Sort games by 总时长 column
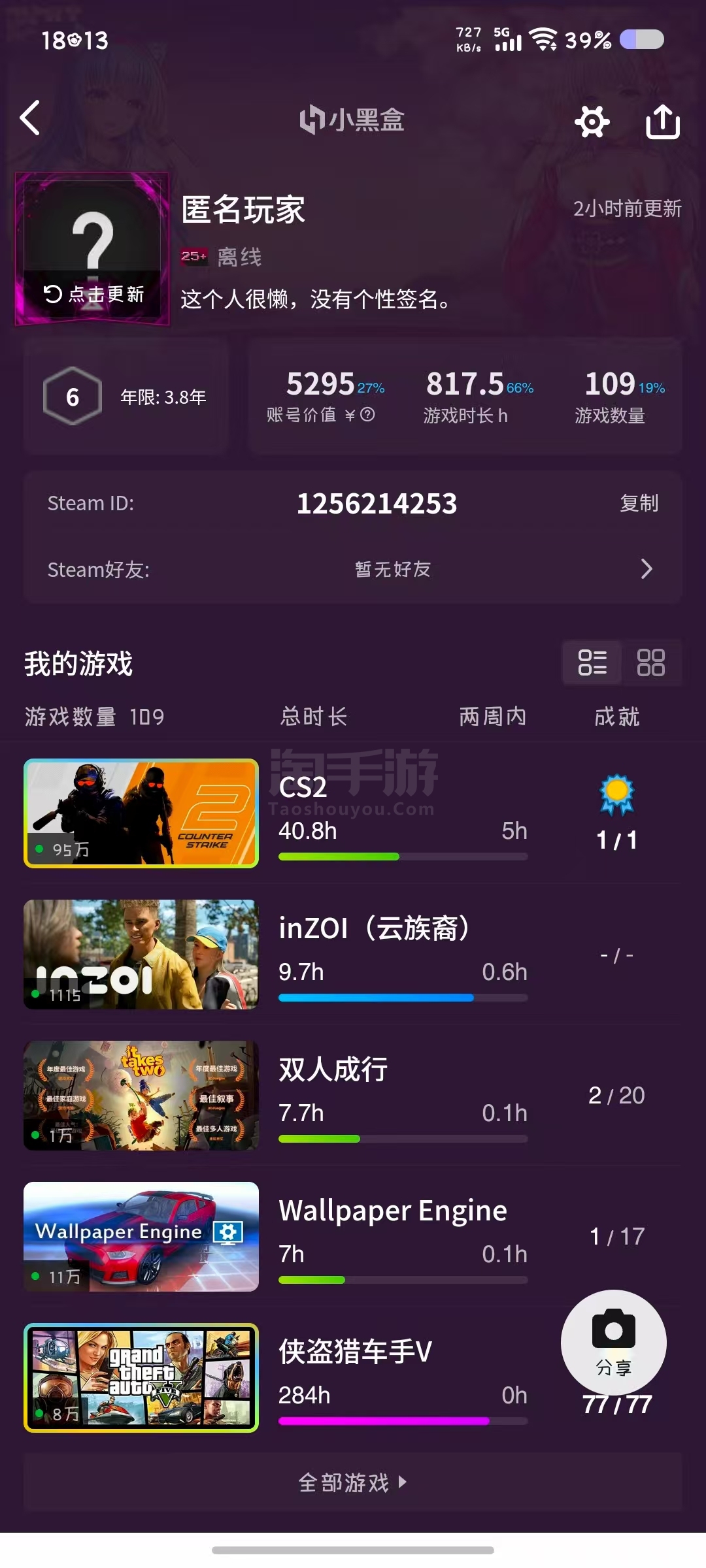Screen dimensions: 706x1568 314,717
